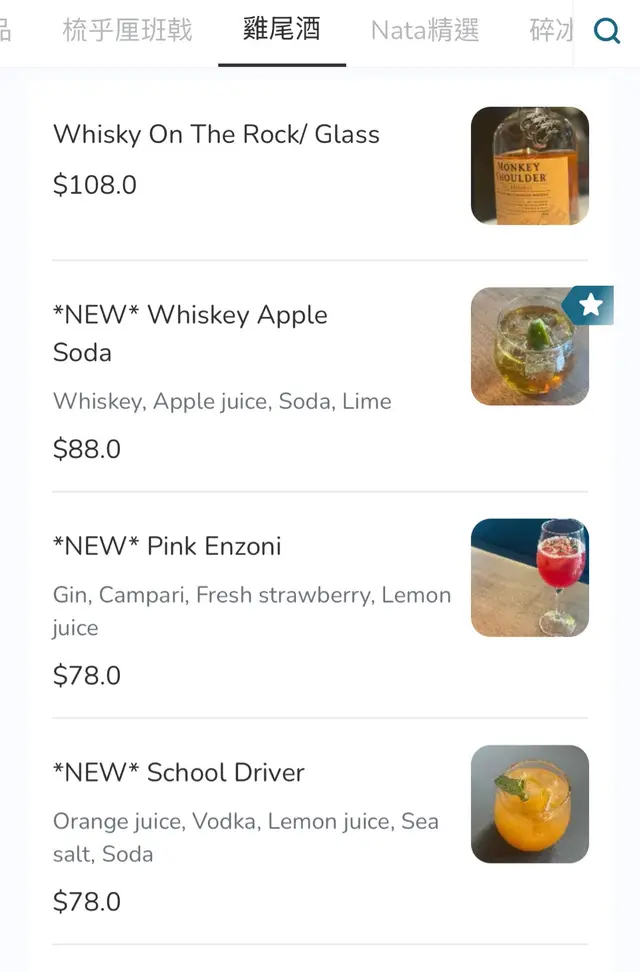Switch to the Nata精選 tab
The width and height of the screenshot is (640, 972).
pyautogui.click(x=425, y=31)
